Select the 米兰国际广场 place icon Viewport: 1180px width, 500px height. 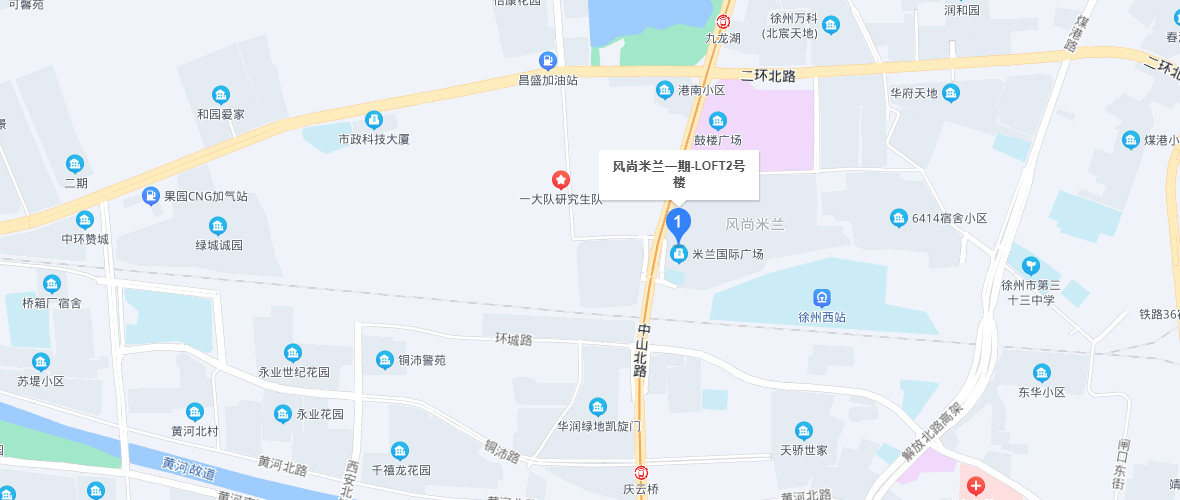tap(679, 254)
